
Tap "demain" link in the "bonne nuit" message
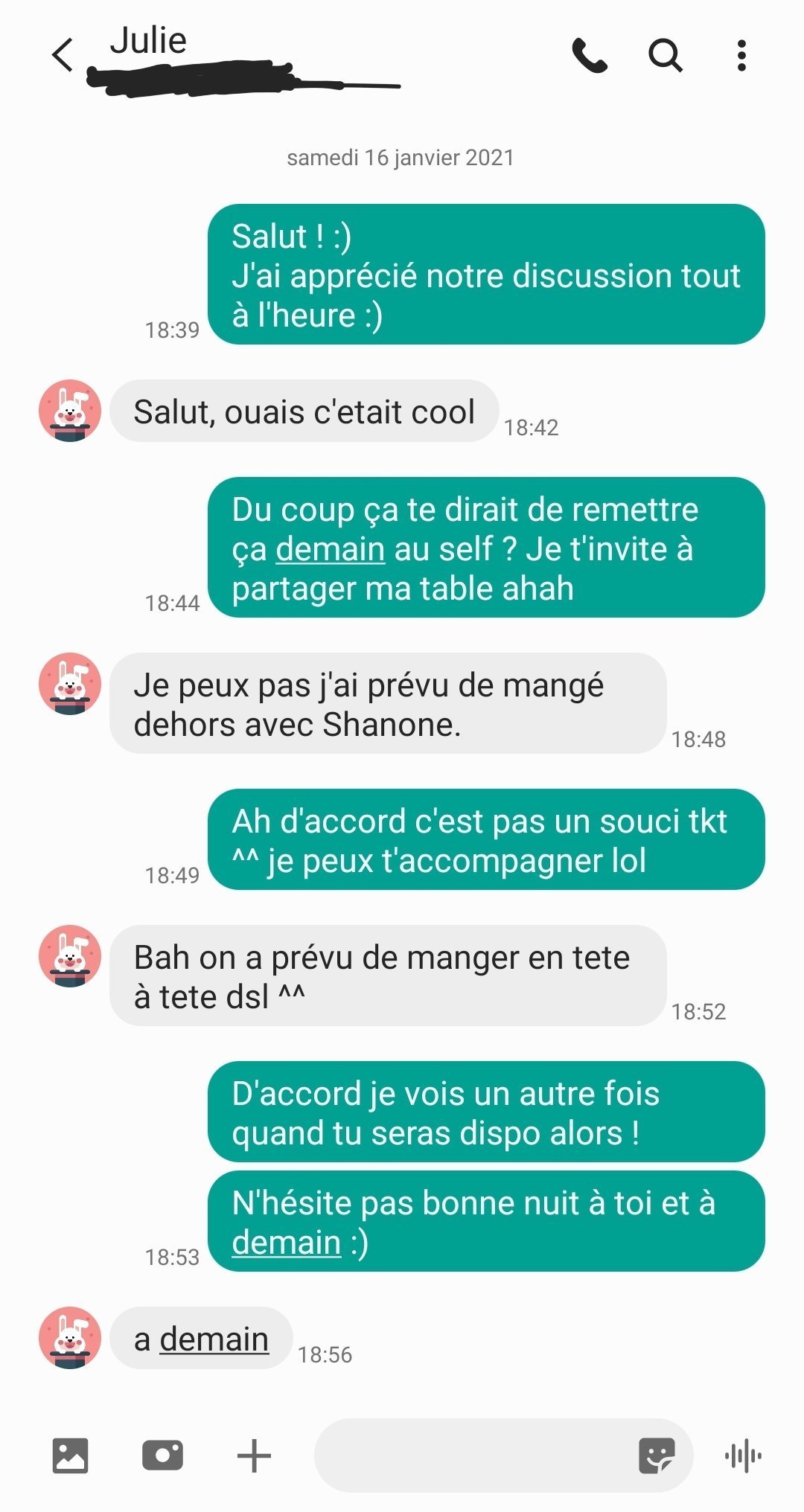287,1243
